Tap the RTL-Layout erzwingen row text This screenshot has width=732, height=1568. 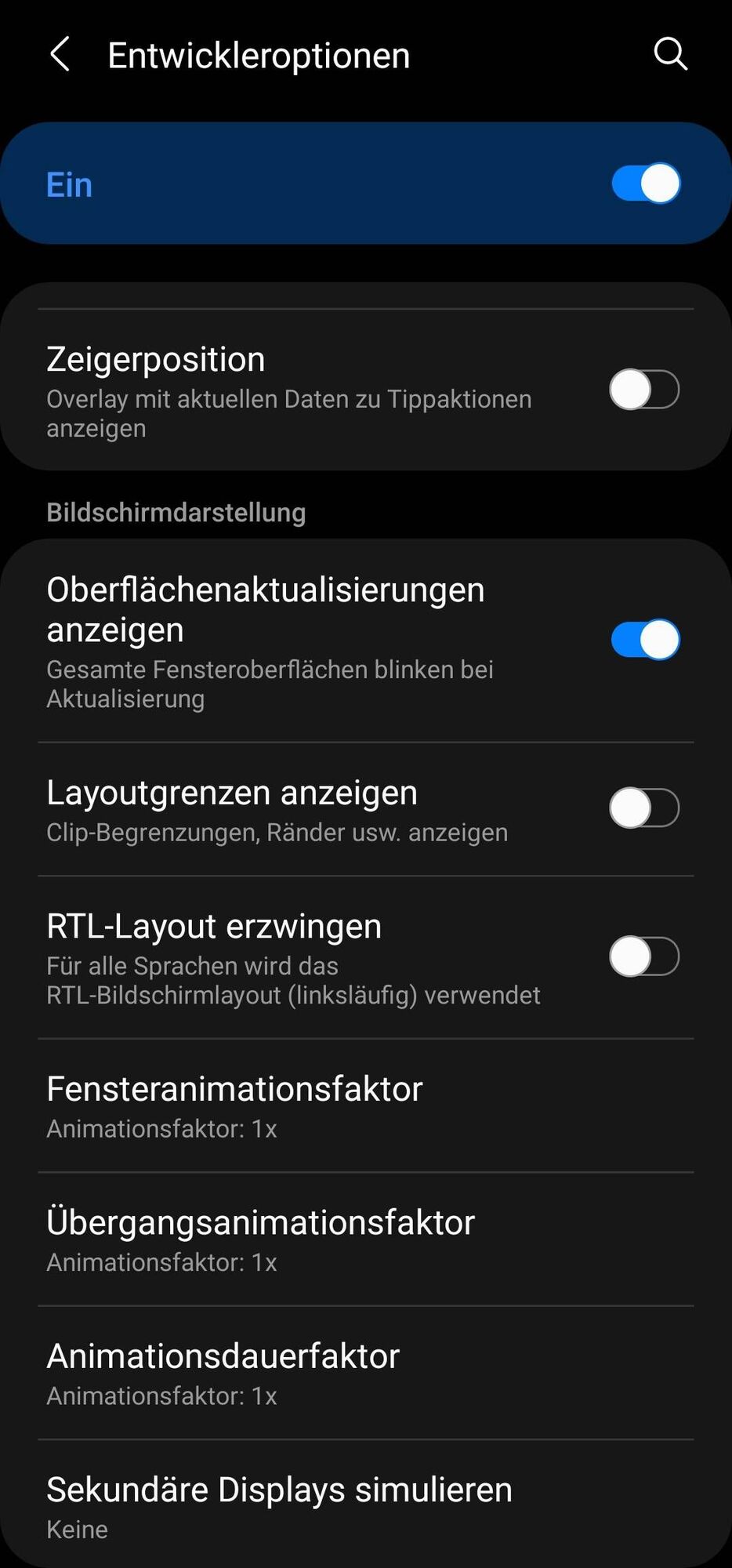pyautogui.click(x=213, y=926)
